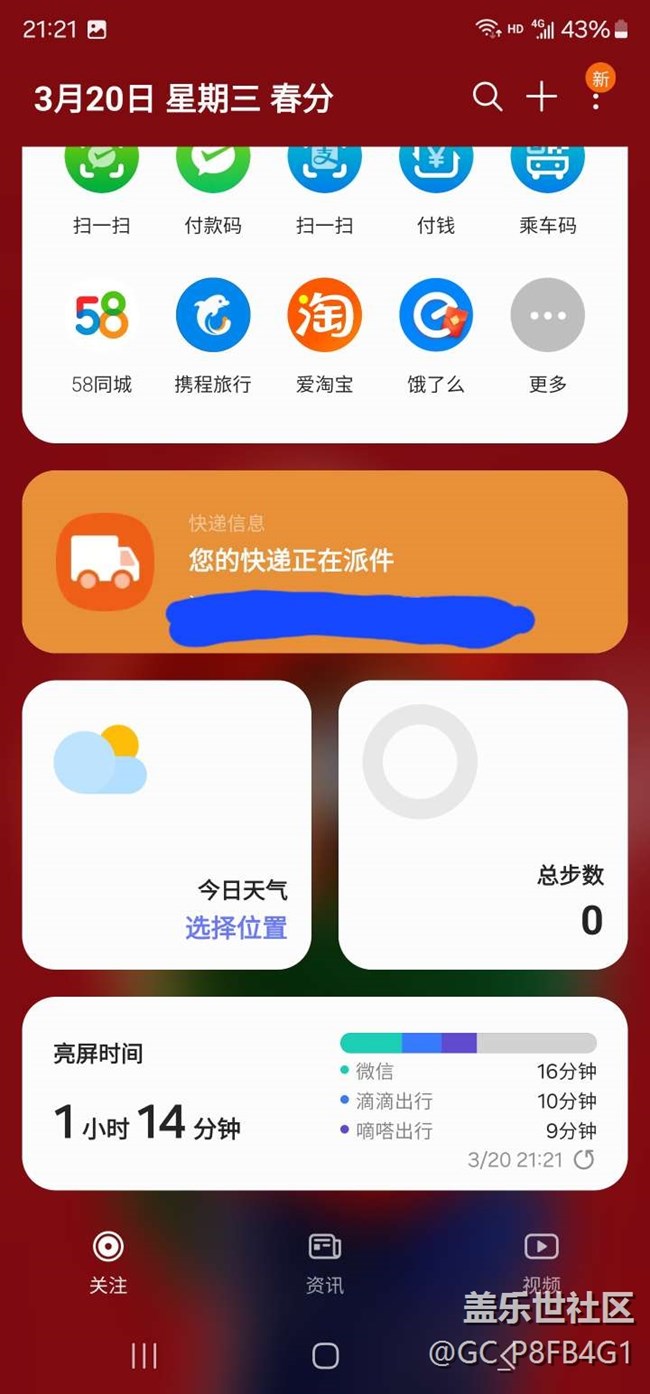Viewport: 650px width, 1394px height.
Task: Switch to the 资讯 tab
Action: 325,1263
